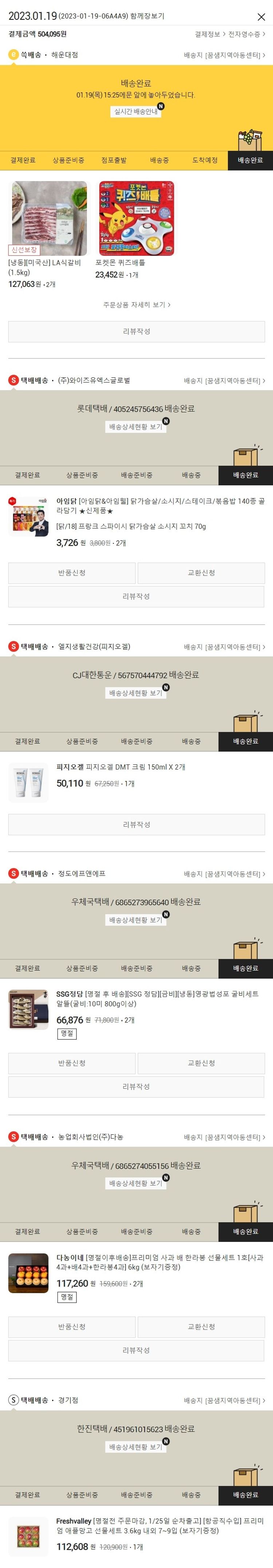The width and height of the screenshot is (273, 1568).
Task: Request a return for 다농이네 fruit set
Action: pyautogui.click(x=72, y=1326)
